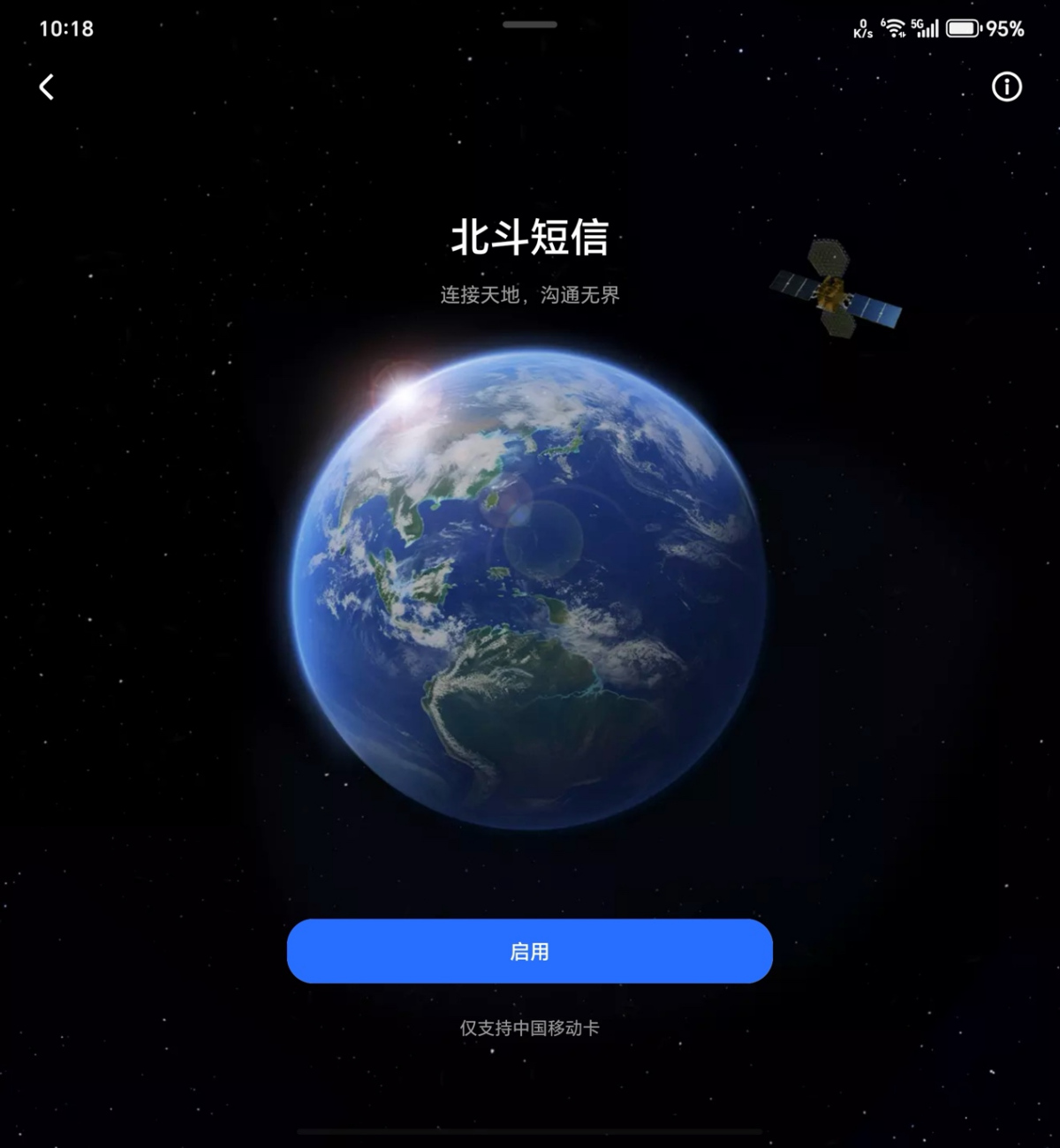The width and height of the screenshot is (1060, 1148).
Task: Open the info icon for details
Action: click(1006, 87)
